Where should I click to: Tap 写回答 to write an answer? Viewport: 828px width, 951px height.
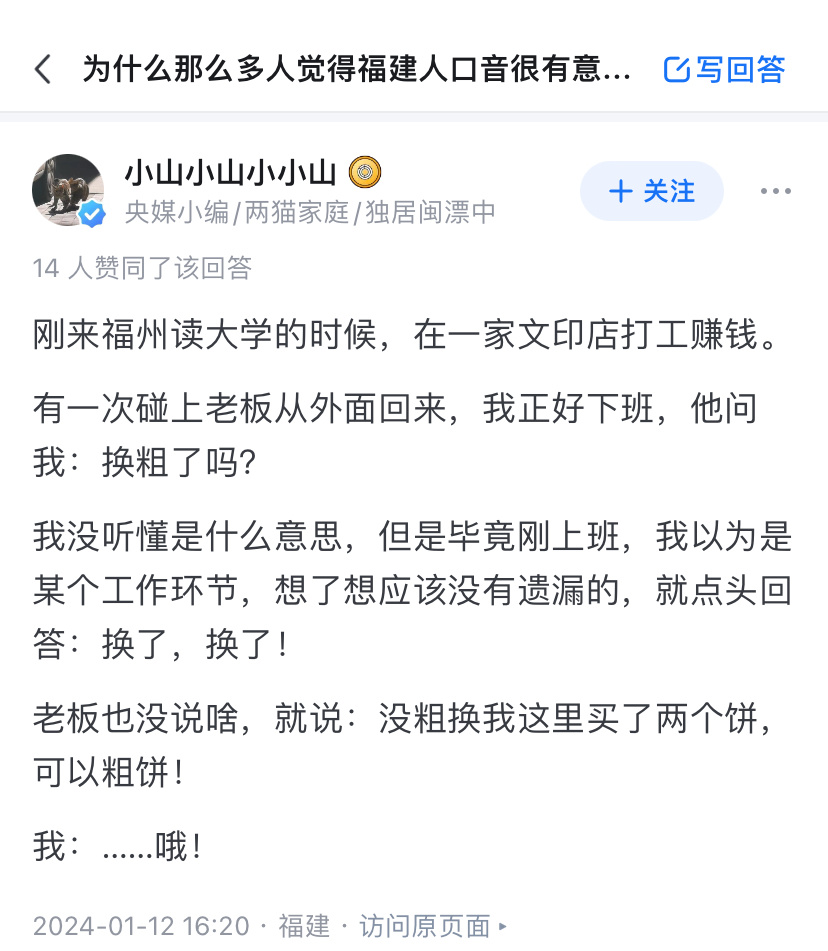pos(725,70)
